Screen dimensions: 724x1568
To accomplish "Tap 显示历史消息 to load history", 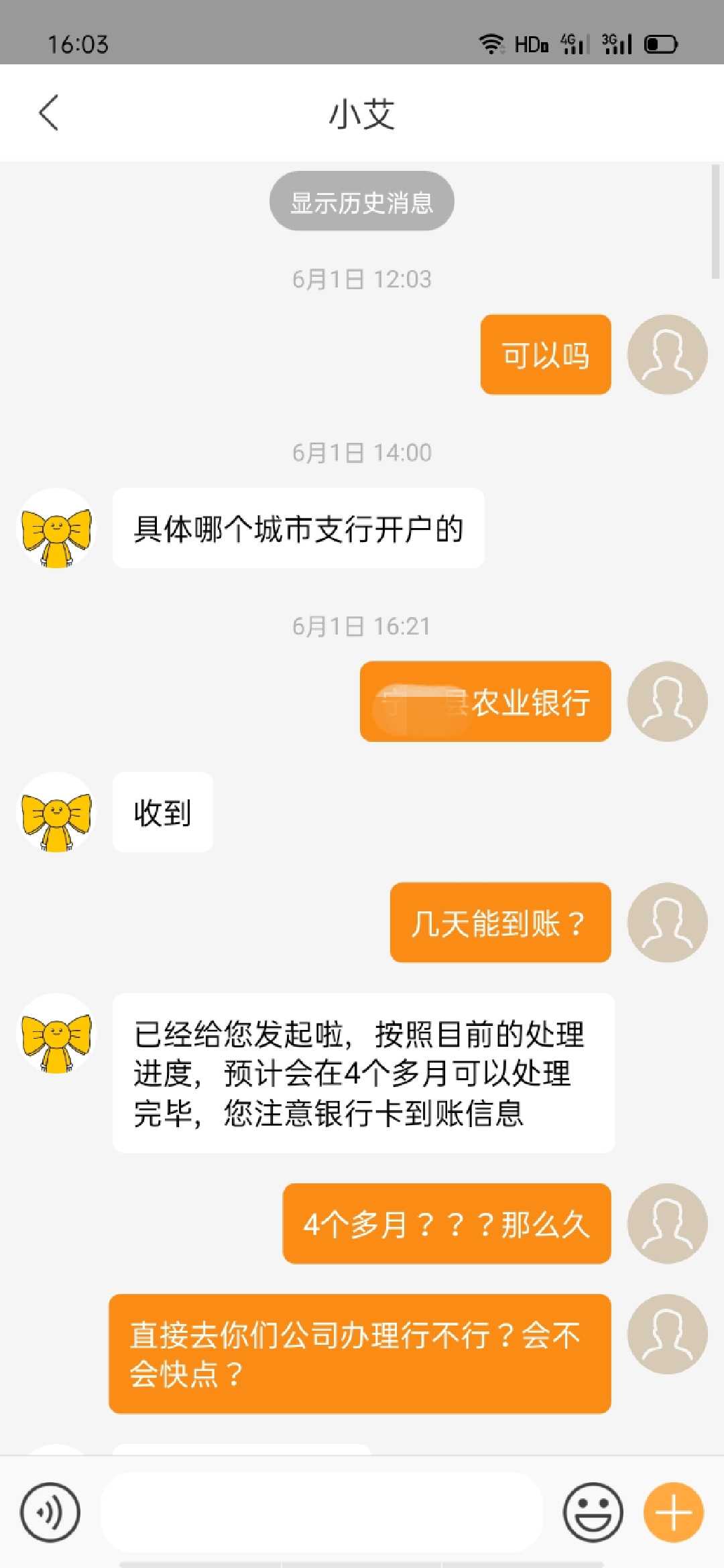I will [x=361, y=202].
